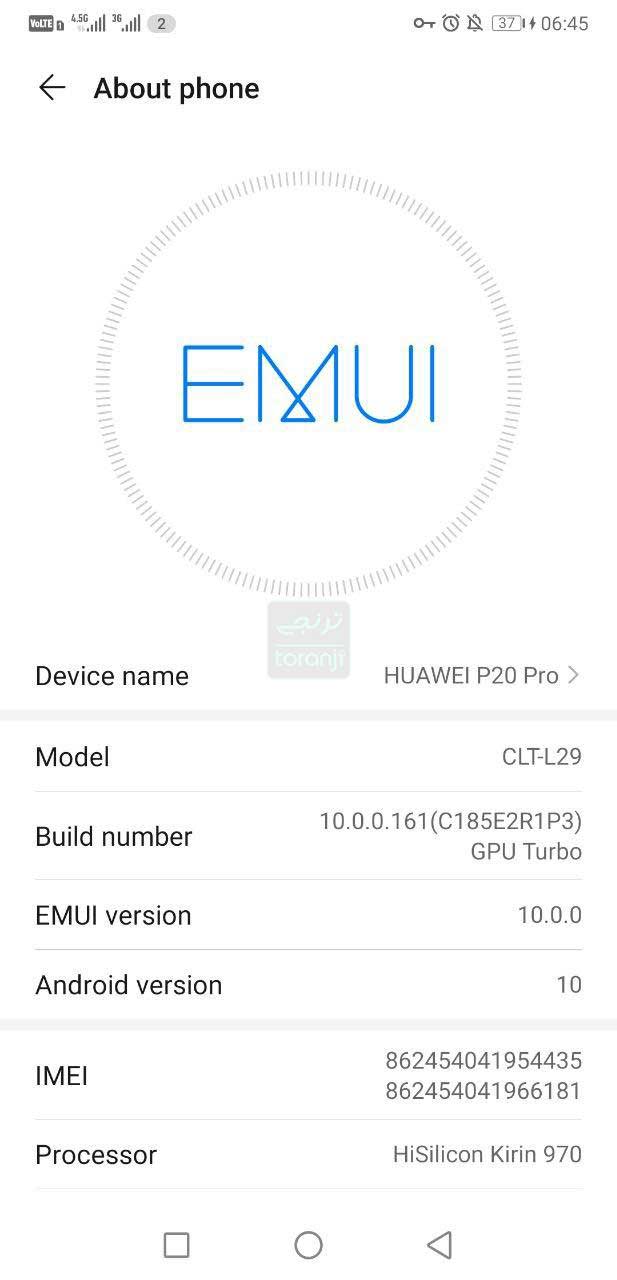617x1280 pixels.
Task: Tap the home button in navigation bar
Action: (308, 1245)
